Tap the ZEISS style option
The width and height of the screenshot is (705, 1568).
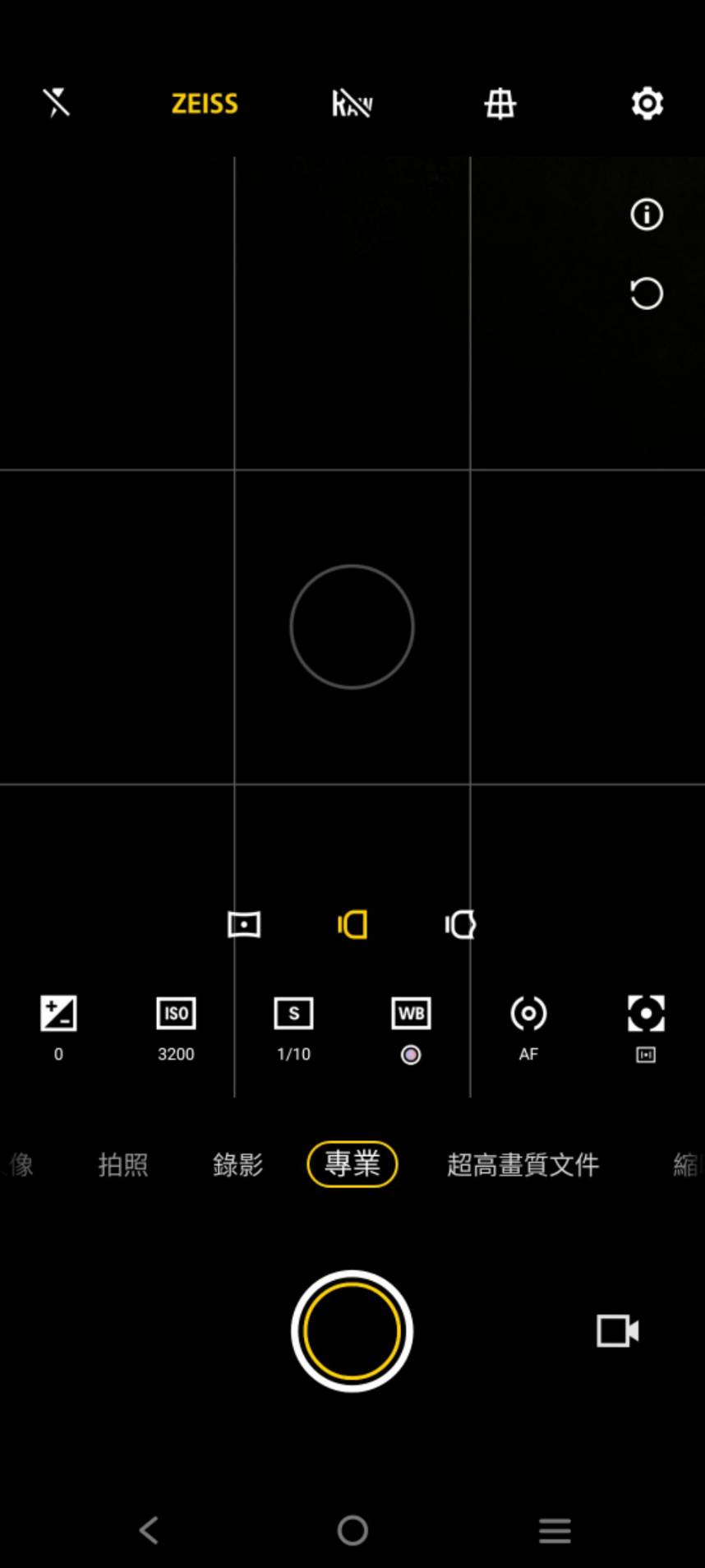(x=205, y=104)
